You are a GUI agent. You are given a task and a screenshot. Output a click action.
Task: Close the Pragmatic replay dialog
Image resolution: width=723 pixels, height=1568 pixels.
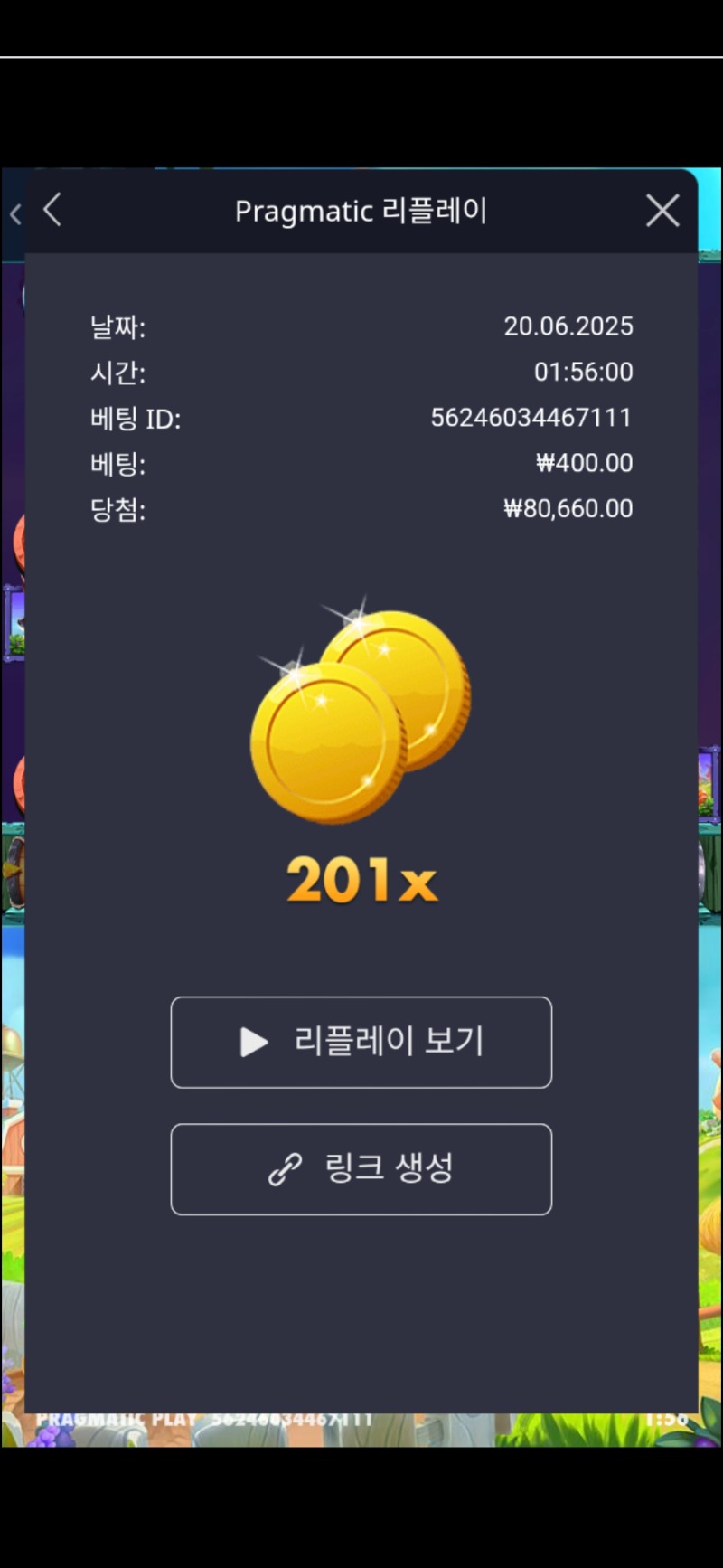662,211
